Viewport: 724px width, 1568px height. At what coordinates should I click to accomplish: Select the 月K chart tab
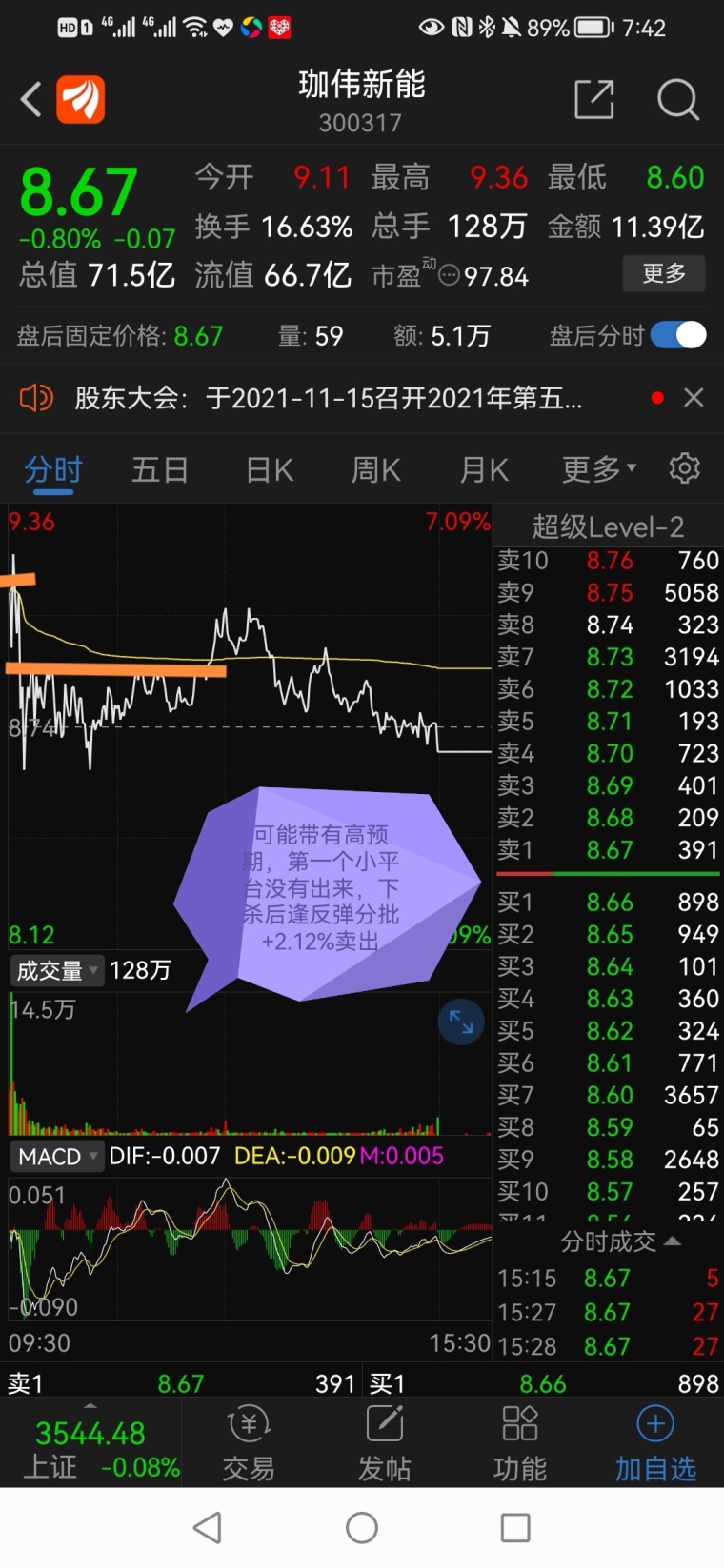(484, 469)
